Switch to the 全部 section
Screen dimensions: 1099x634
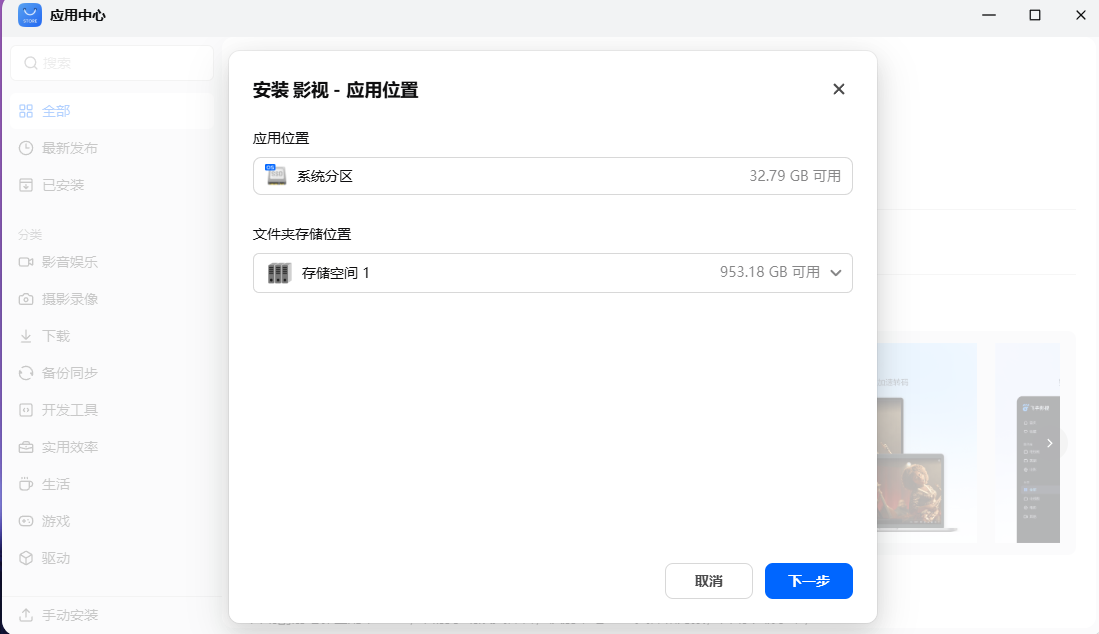[x=56, y=111]
